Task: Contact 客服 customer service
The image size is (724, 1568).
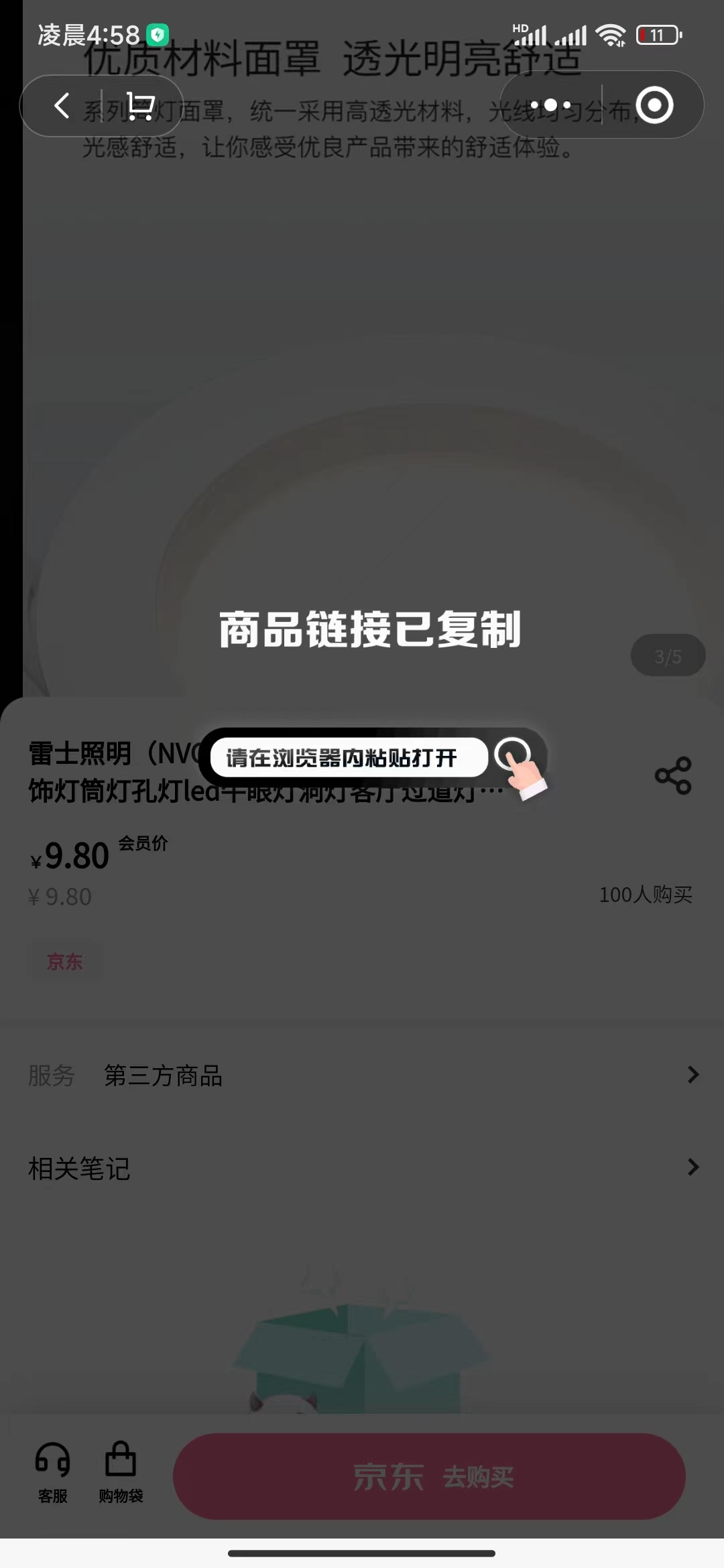Action: coord(52,1472)
